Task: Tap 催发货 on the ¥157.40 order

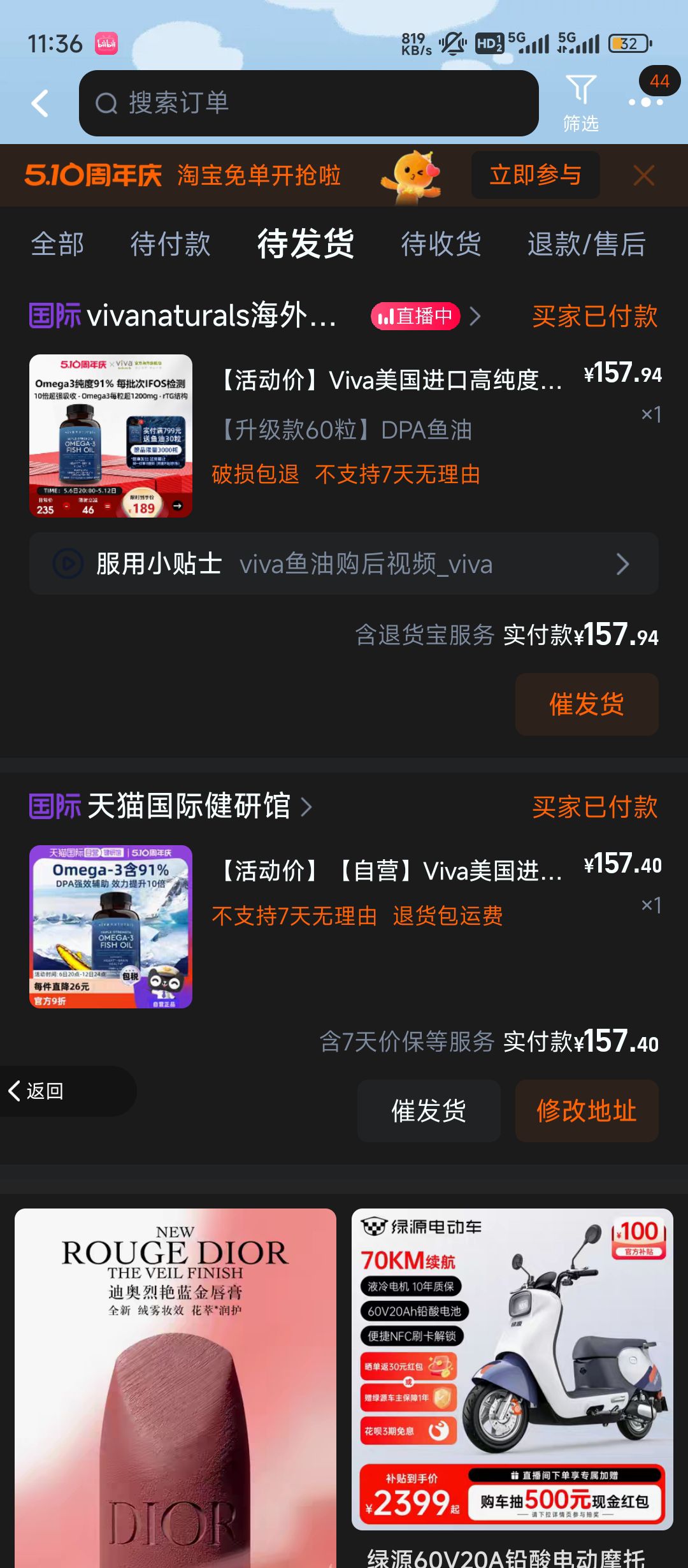Action: pos(428,1110)
